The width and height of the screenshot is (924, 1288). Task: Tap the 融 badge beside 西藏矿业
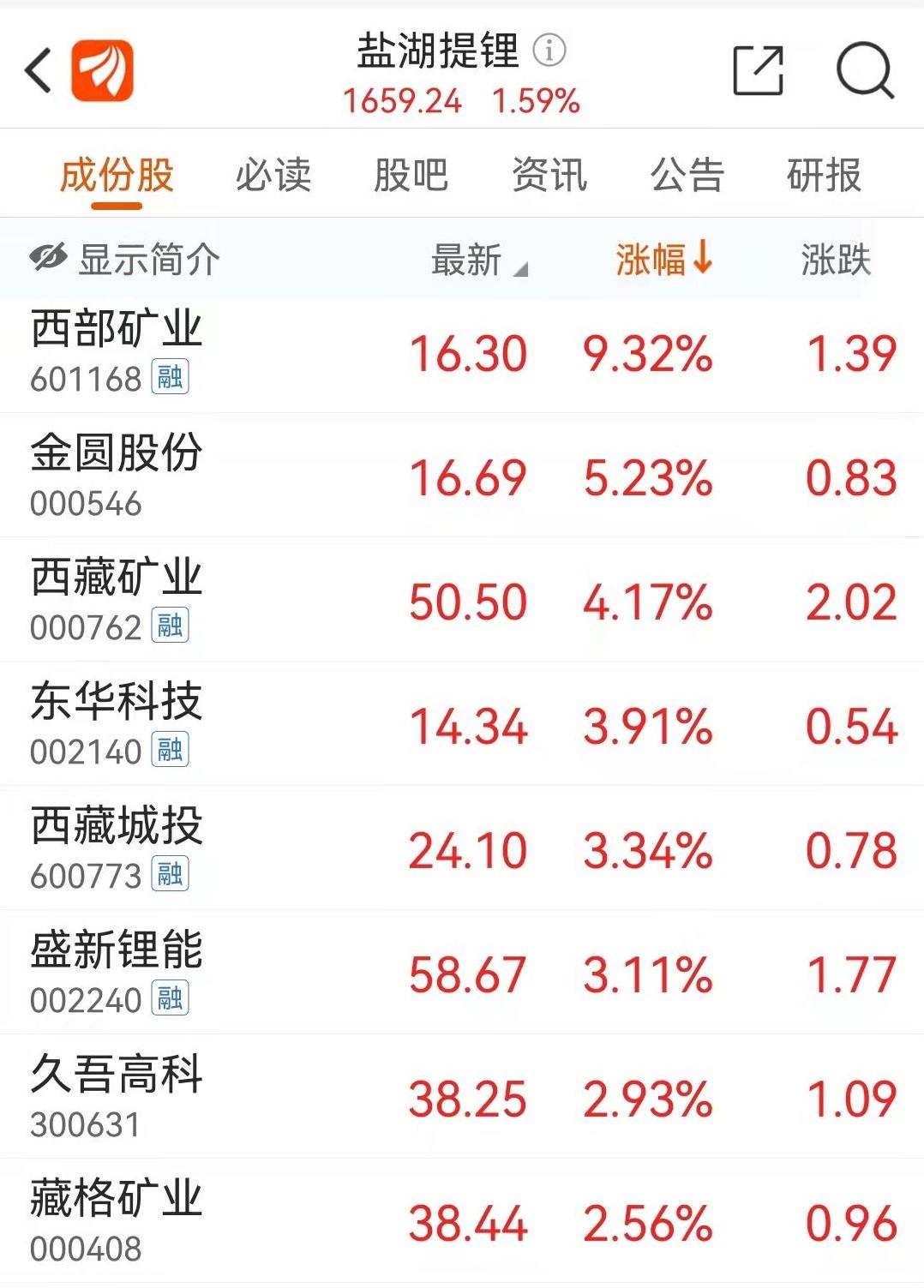tap(168, 628)
